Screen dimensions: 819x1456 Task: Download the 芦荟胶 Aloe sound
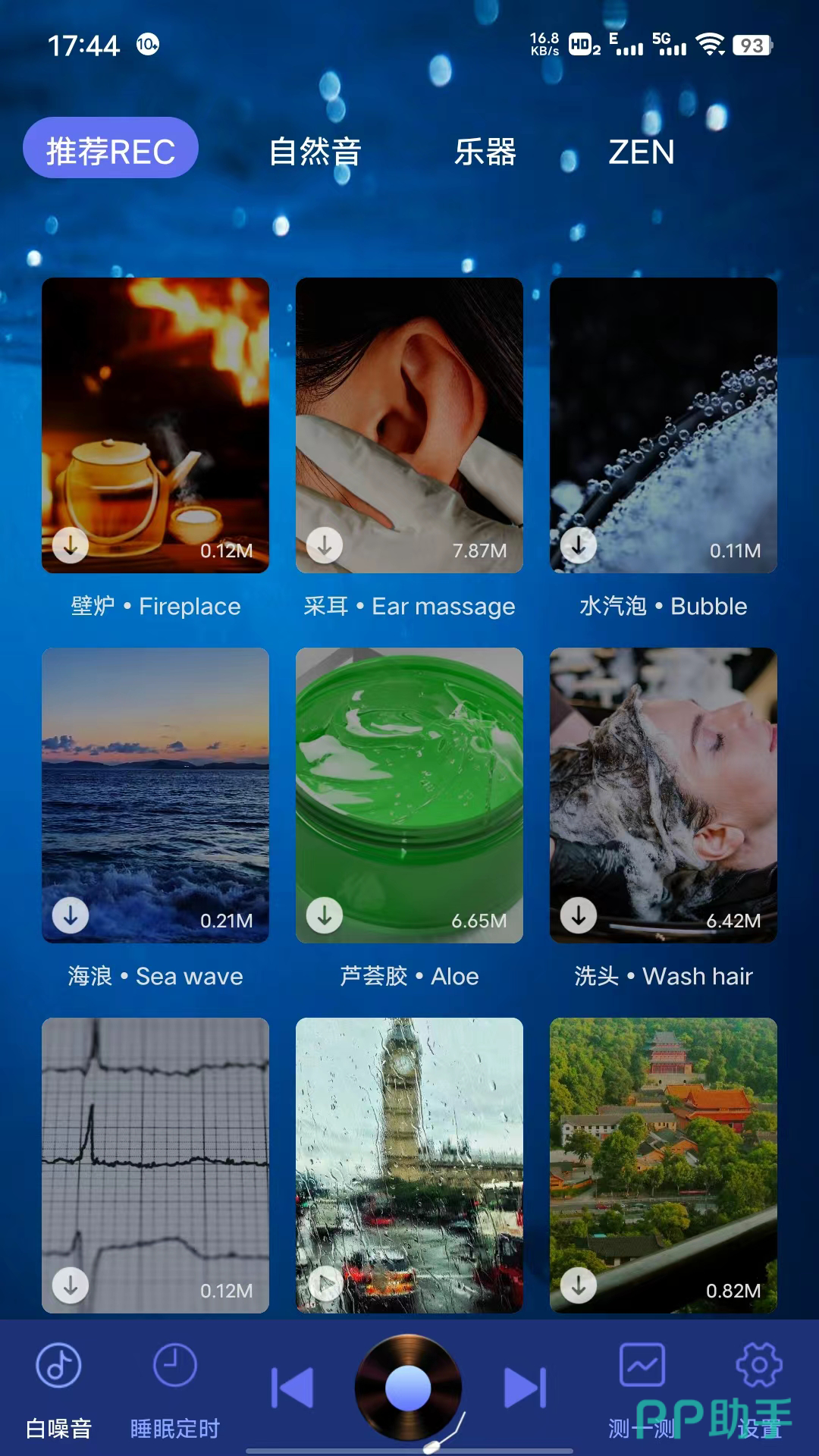tap(325, 915)
